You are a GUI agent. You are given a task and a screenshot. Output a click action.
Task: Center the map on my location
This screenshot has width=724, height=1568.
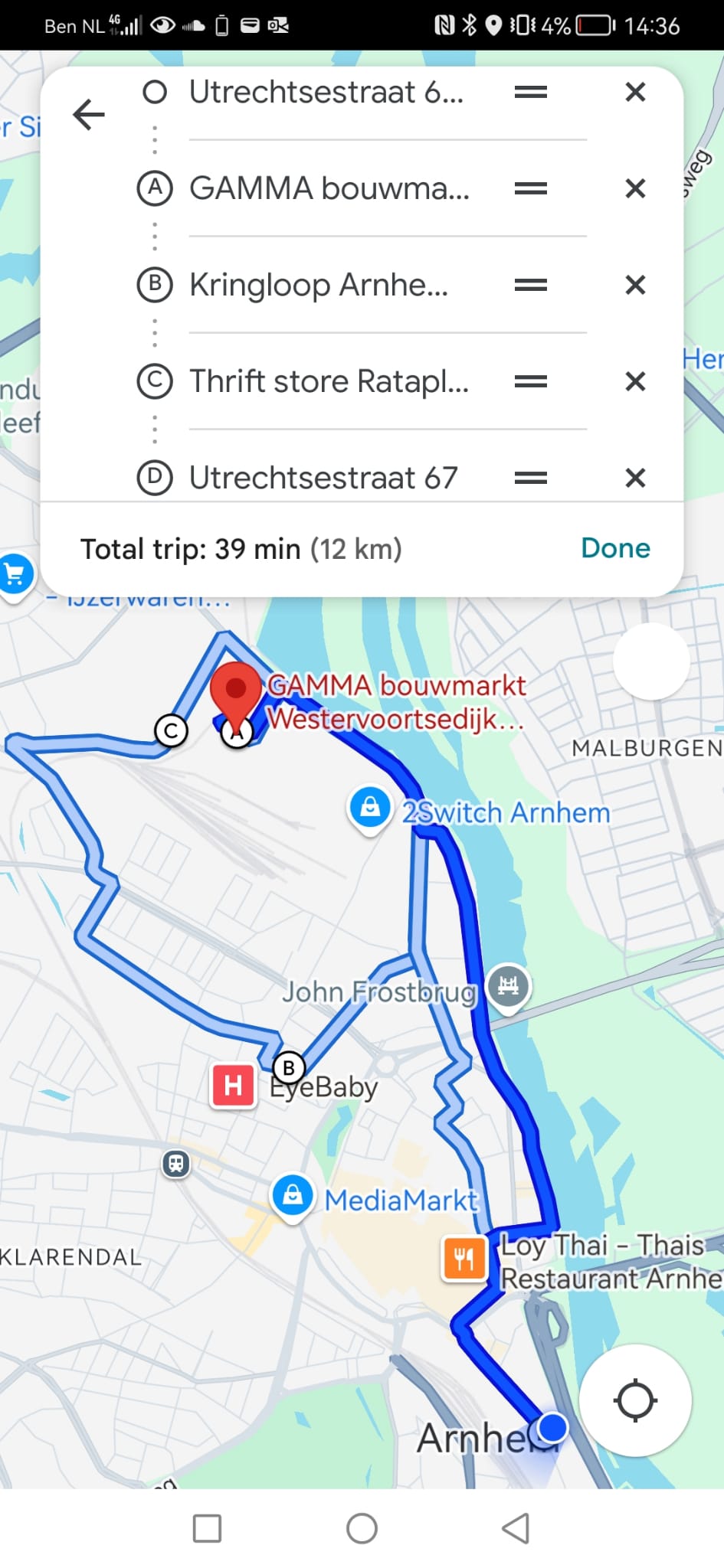coord(635,1400)
